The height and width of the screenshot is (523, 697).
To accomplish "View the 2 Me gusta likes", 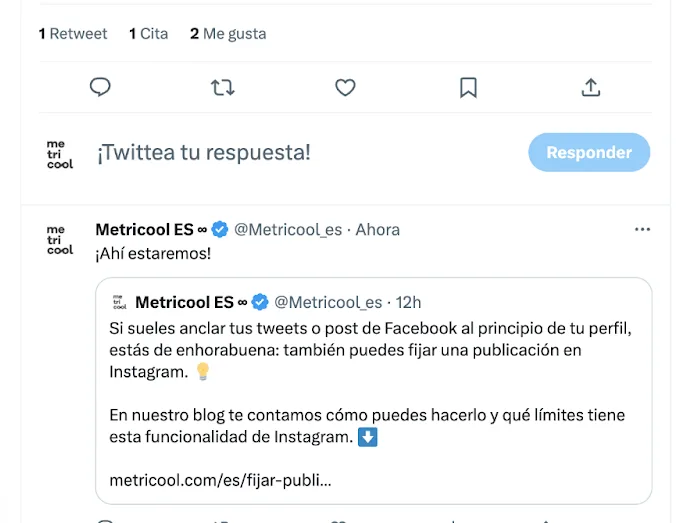I will [228, 34].
